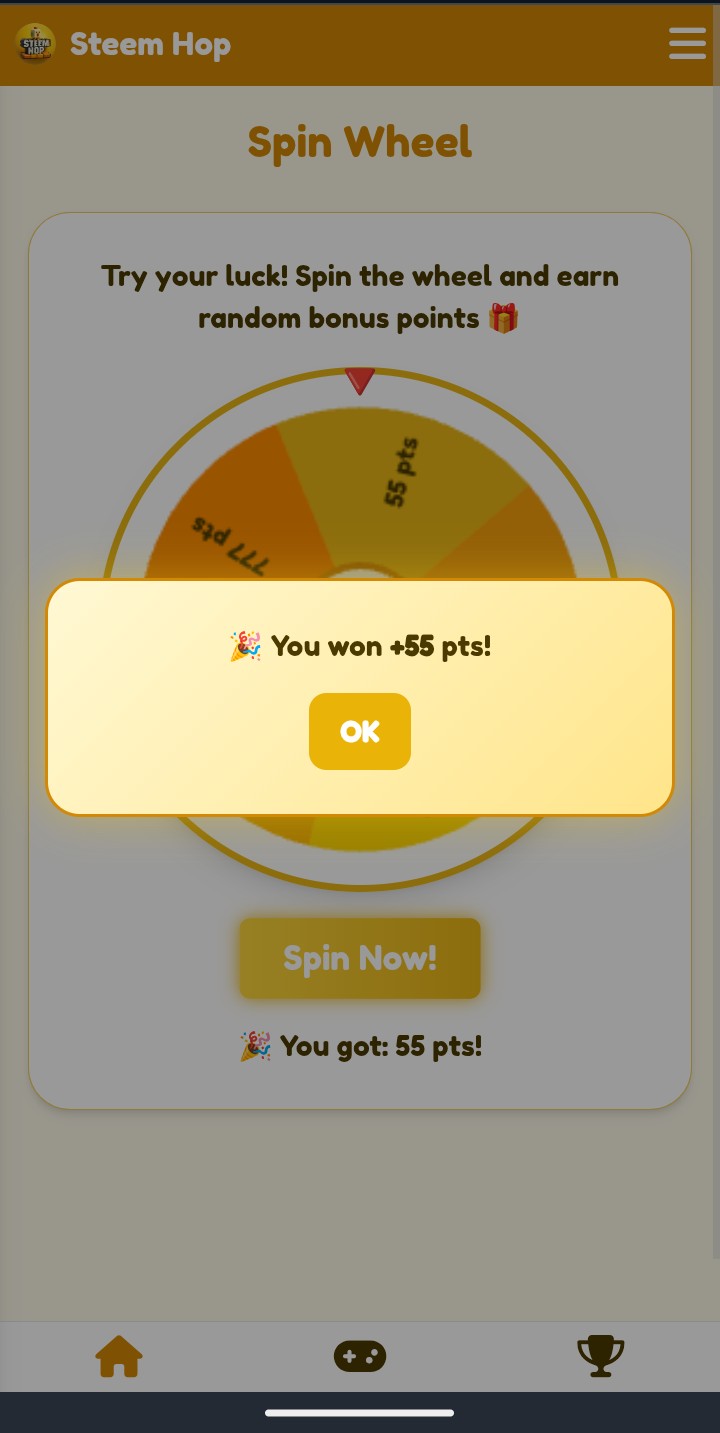Open the hamburger menu
Screen dimensions: 720x1433
pyautogui.click(x=687, y=43)
